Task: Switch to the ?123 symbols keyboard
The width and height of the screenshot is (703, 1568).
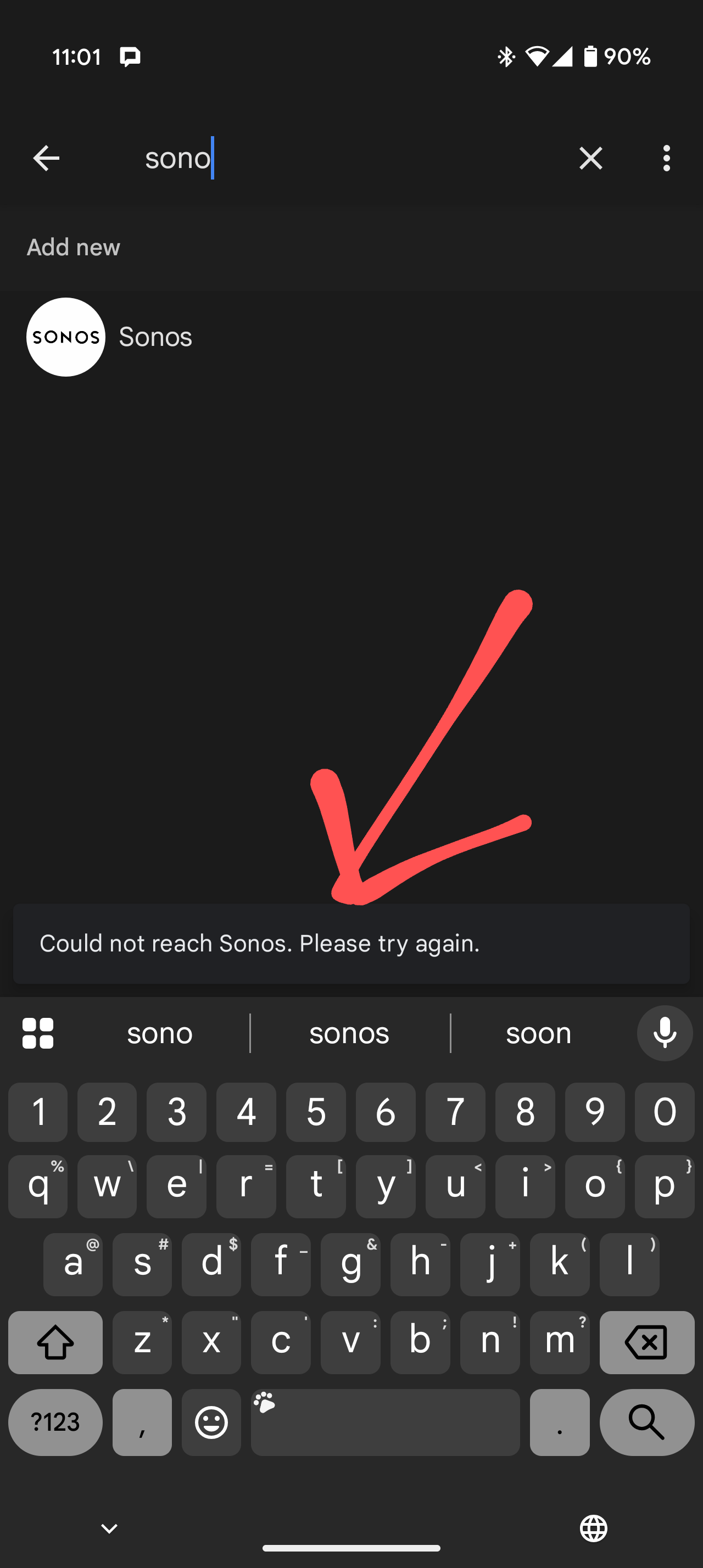Action: [x=55, y=1422]
